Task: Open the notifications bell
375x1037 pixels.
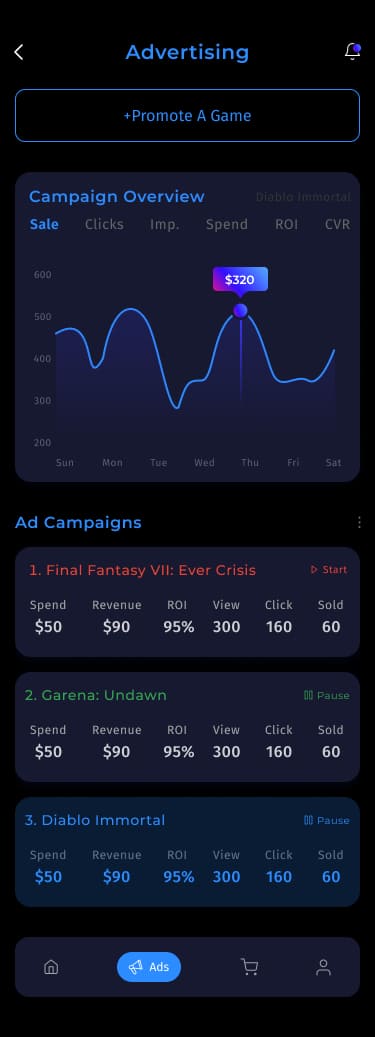Action: [353, 52]
